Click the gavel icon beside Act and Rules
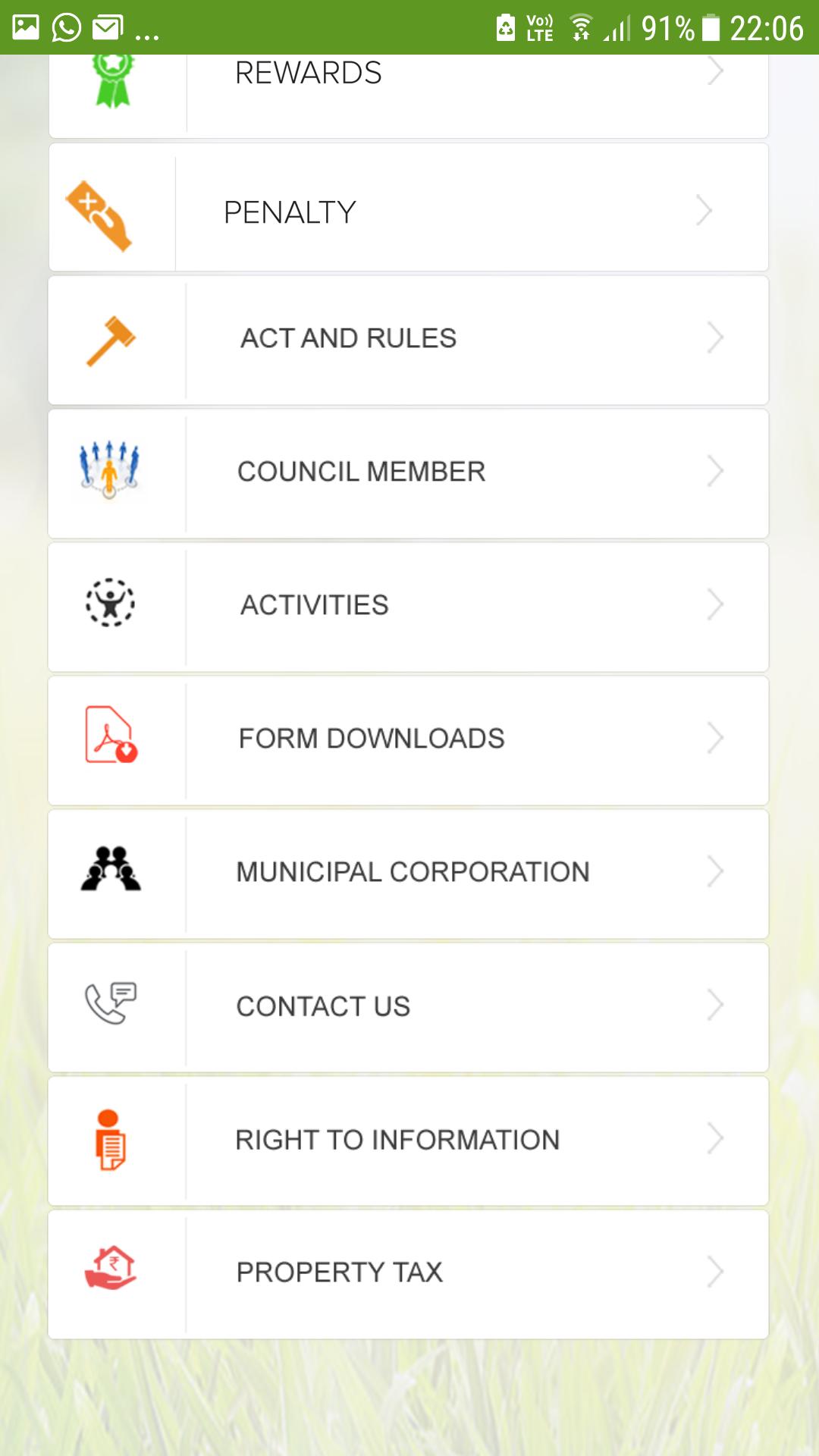Viewport: 819px width, 1456px height. pyautogui.click(x=110, y=338)
